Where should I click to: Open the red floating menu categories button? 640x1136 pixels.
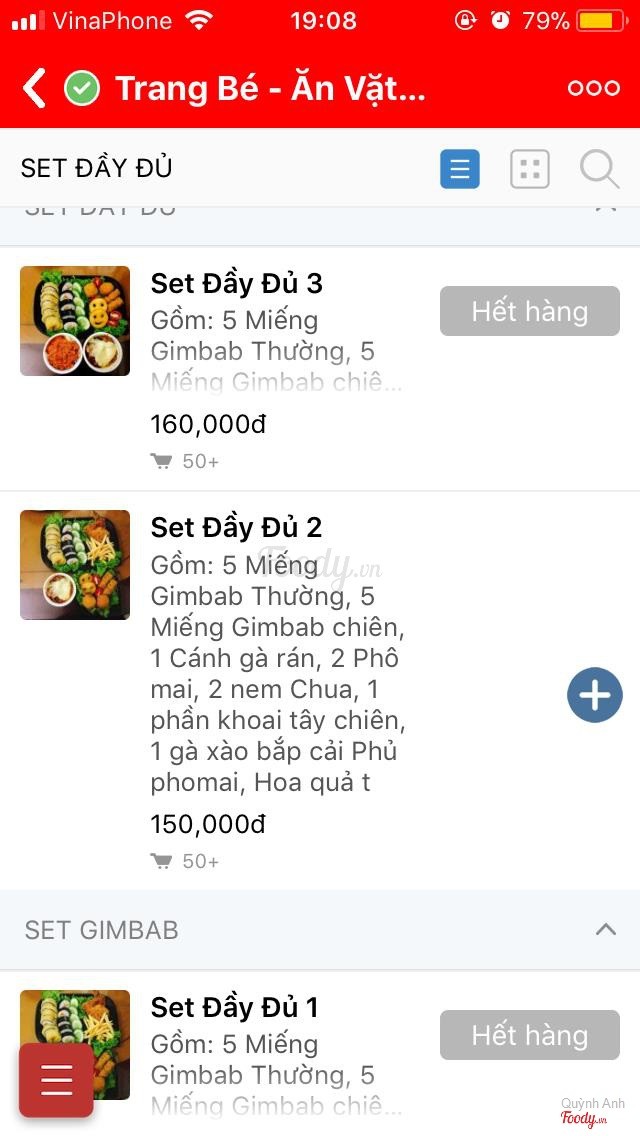56,1080
